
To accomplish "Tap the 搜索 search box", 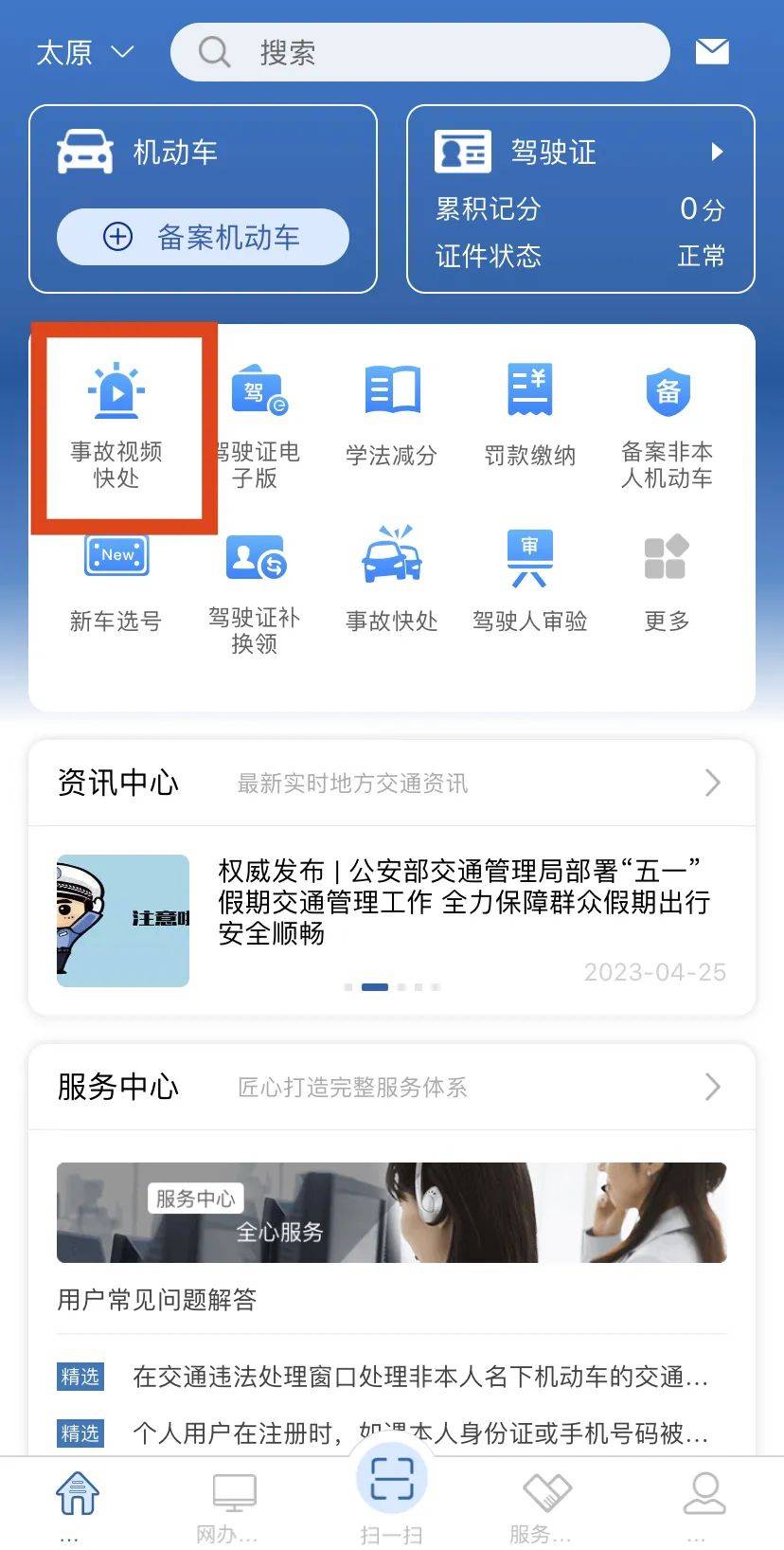I will (419, 52).
